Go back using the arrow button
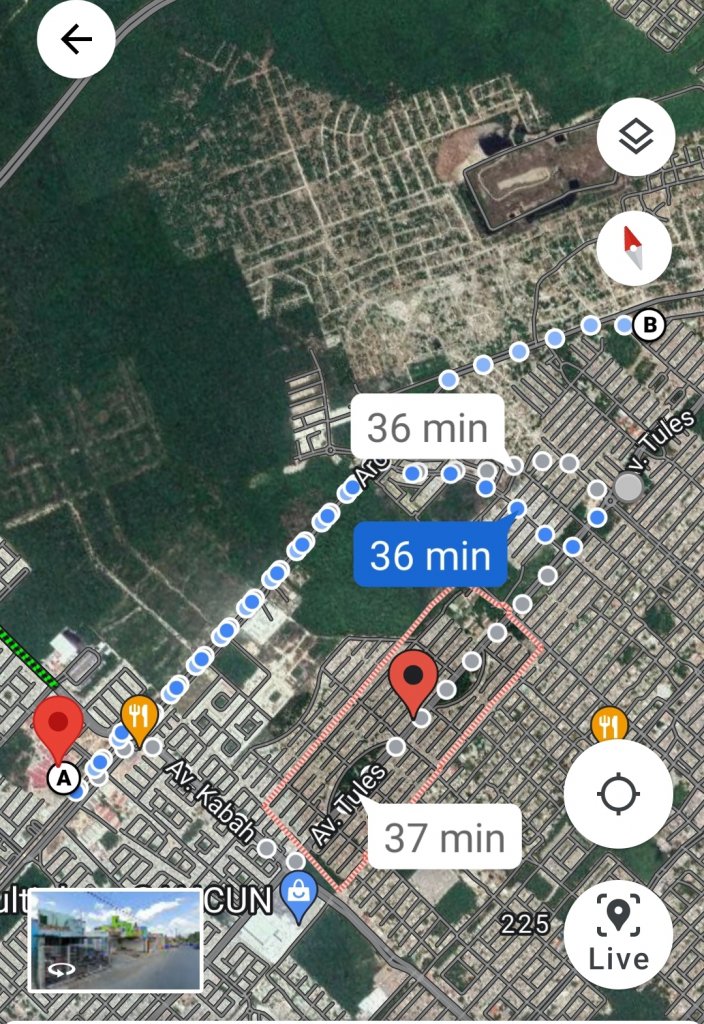 (76, 40)
